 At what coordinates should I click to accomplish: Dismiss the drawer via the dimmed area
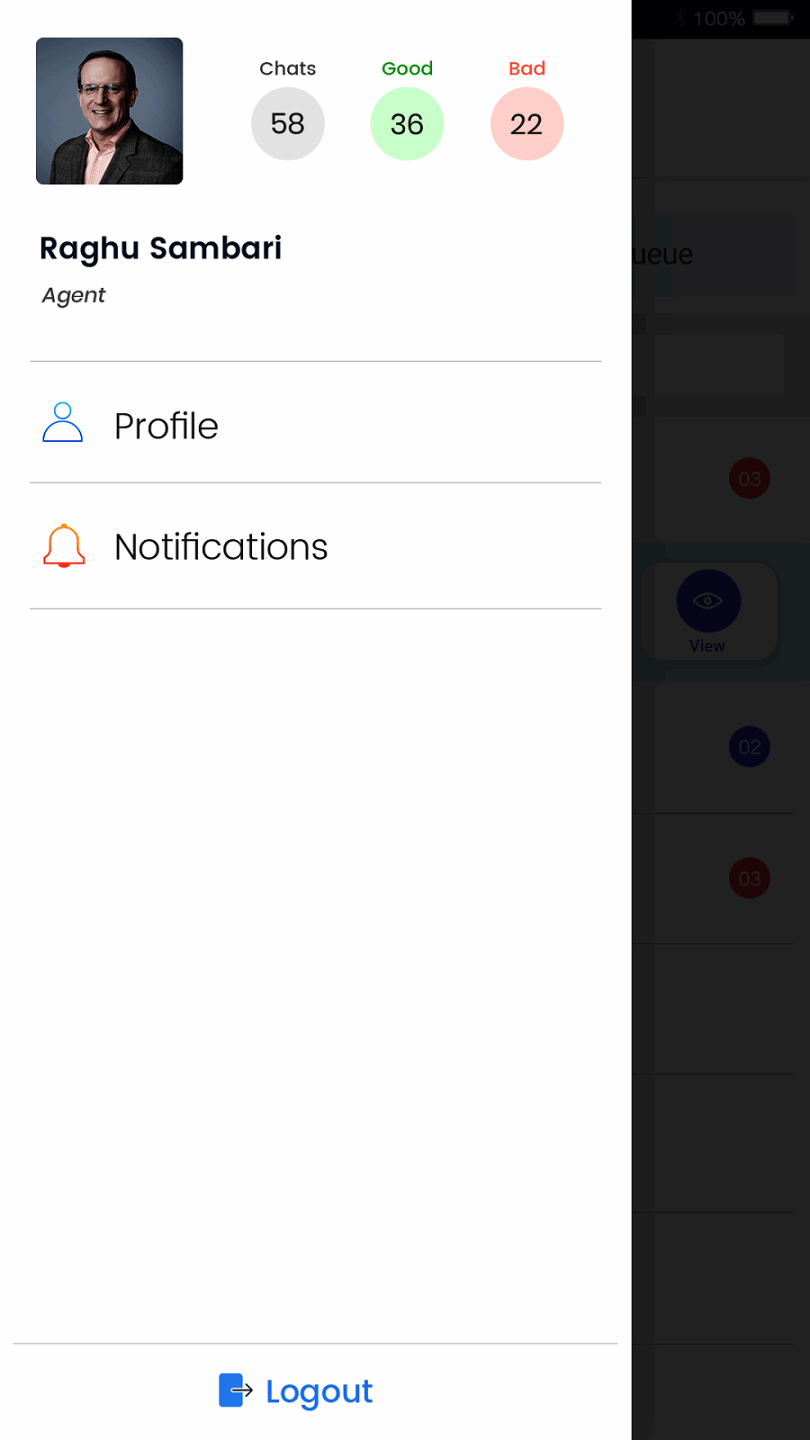(720, 1050)
